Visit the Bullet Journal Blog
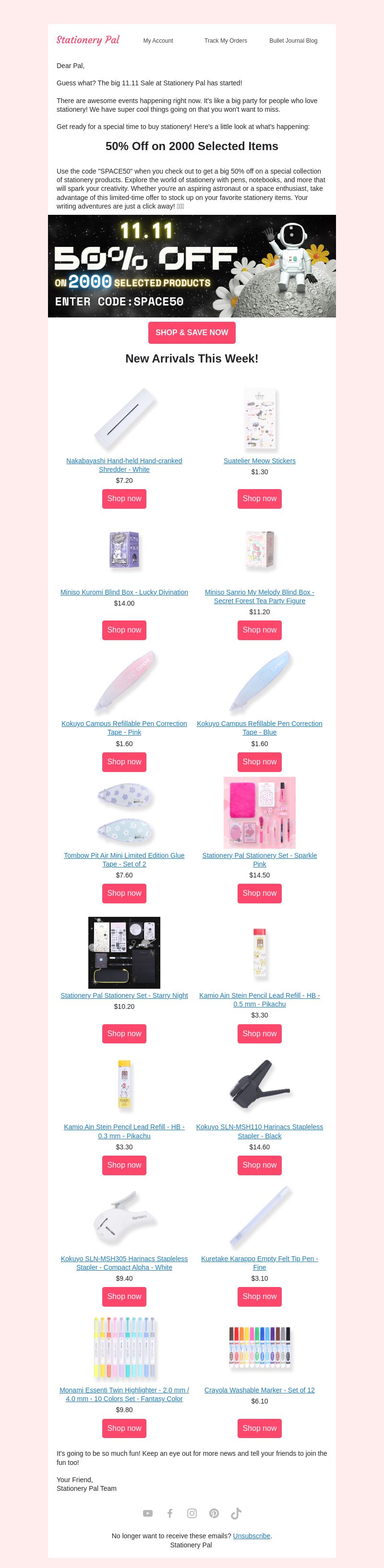 tap(293, 41)
